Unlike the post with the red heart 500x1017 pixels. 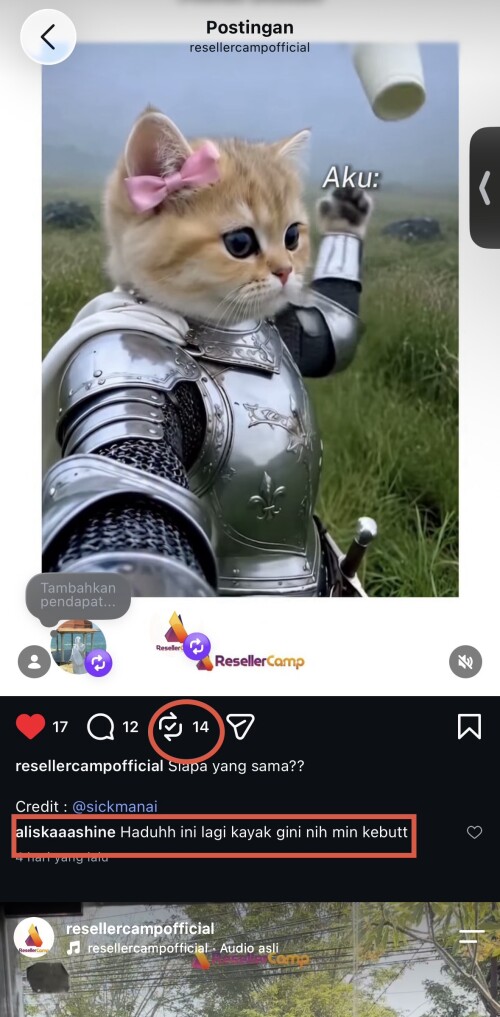pyautogui.click(x=30, y=726)
